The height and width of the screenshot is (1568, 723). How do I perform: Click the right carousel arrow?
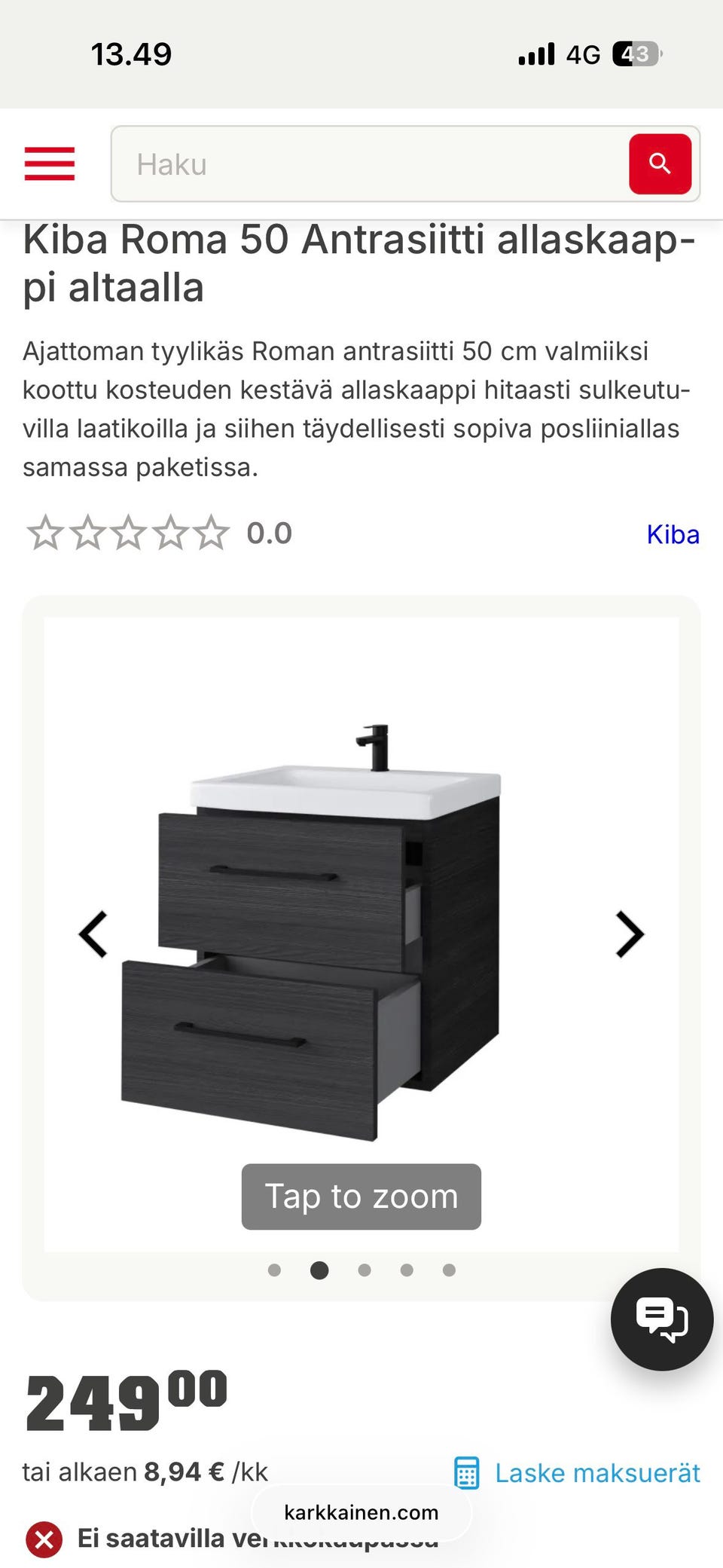pos(628,934)
